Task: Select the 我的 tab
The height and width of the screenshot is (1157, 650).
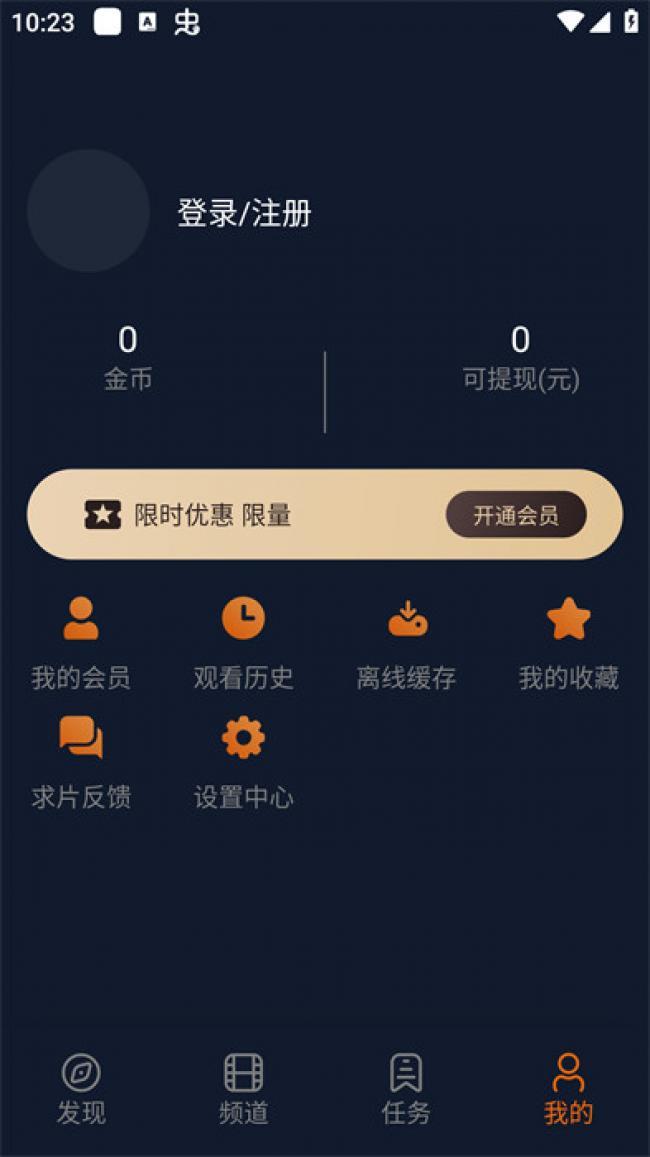Action: [x=568, y=1088]
